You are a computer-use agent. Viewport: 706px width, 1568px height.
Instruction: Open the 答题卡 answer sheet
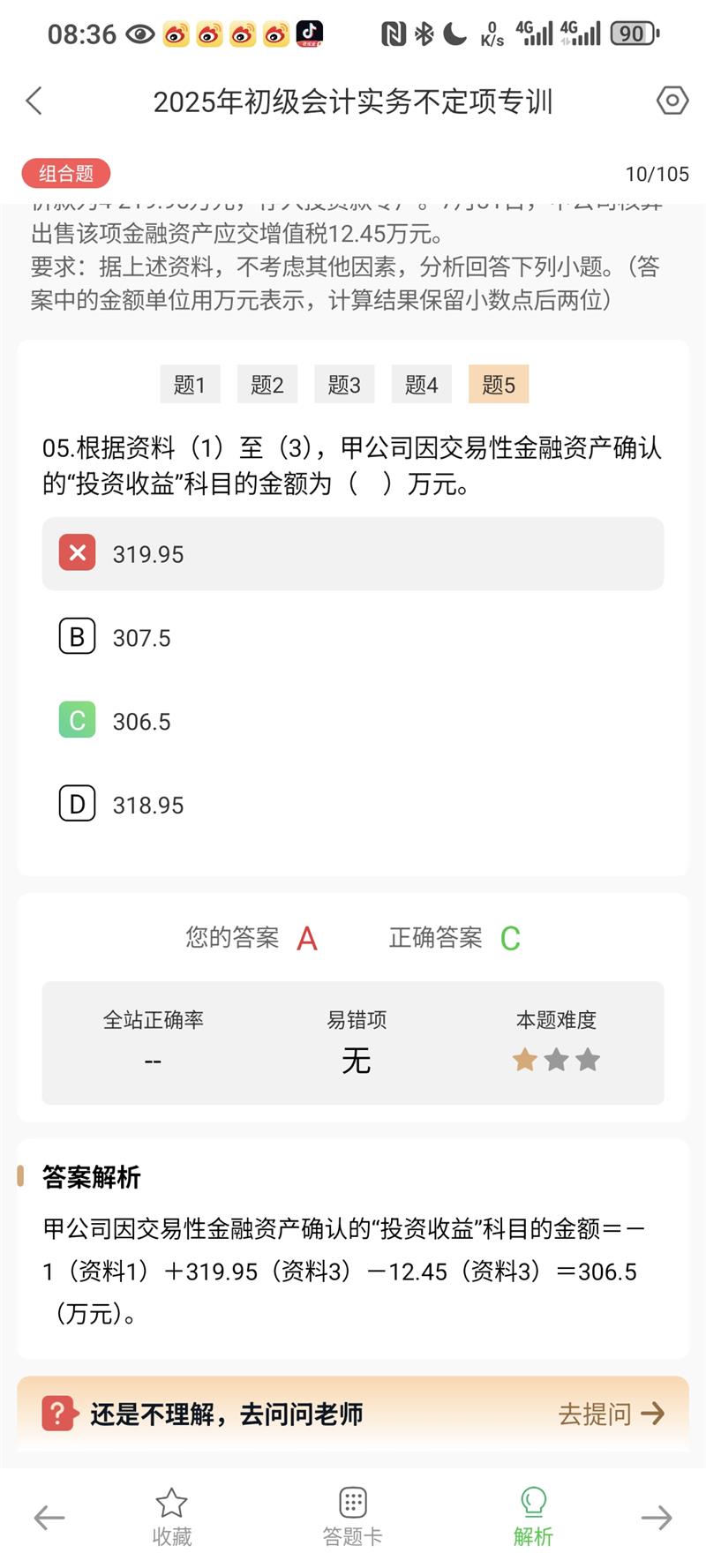[353, 1518]
